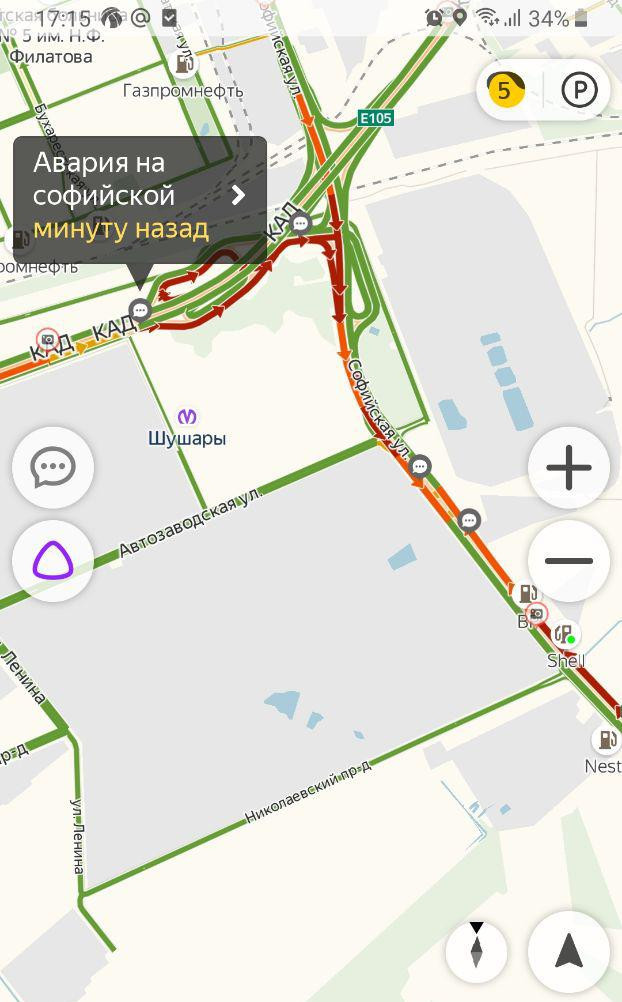Zoom out with the minus button

tap(568, 560)
